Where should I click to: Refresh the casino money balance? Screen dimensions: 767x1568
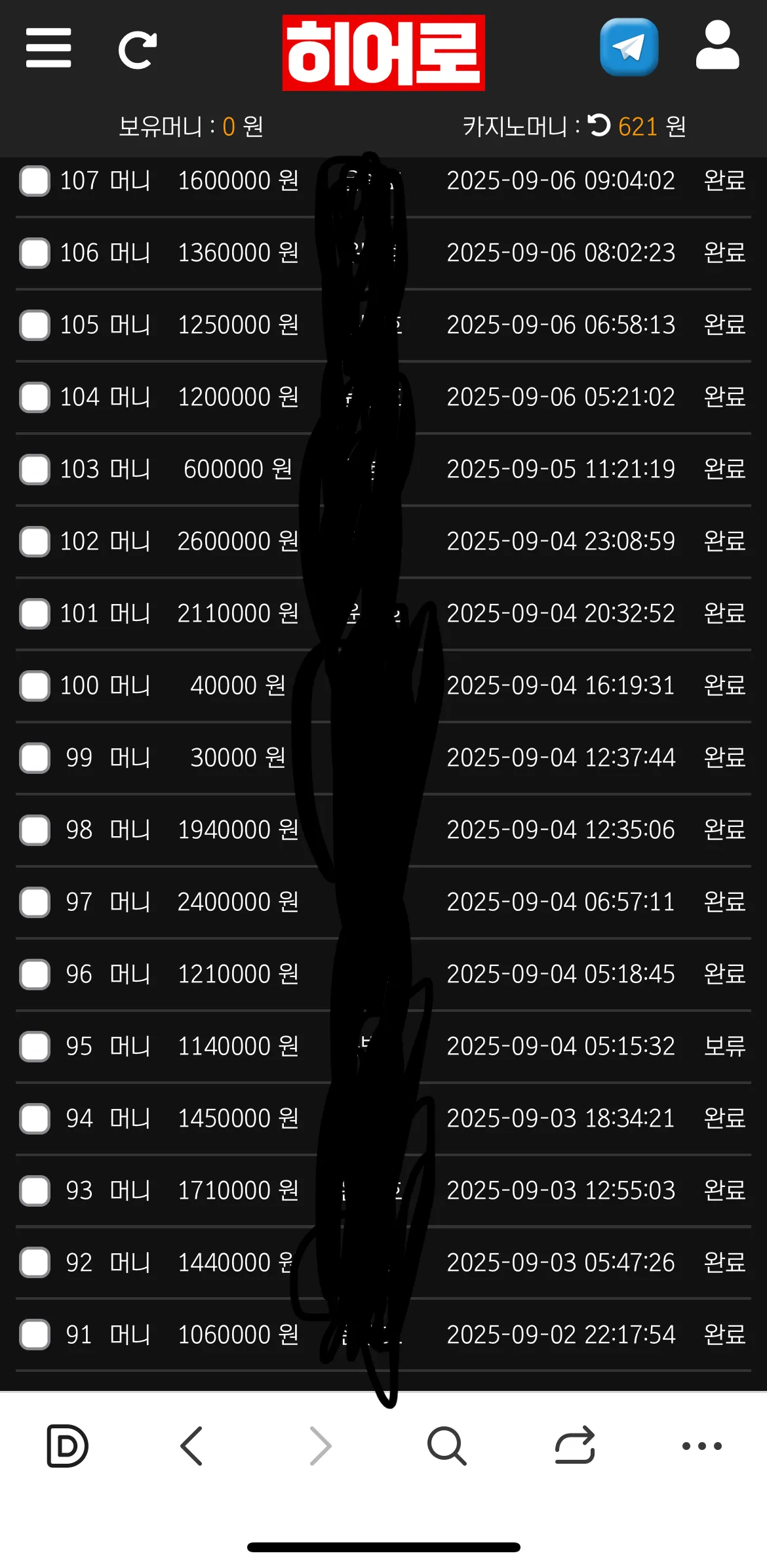pyautogui.click(x=599, y=125)
